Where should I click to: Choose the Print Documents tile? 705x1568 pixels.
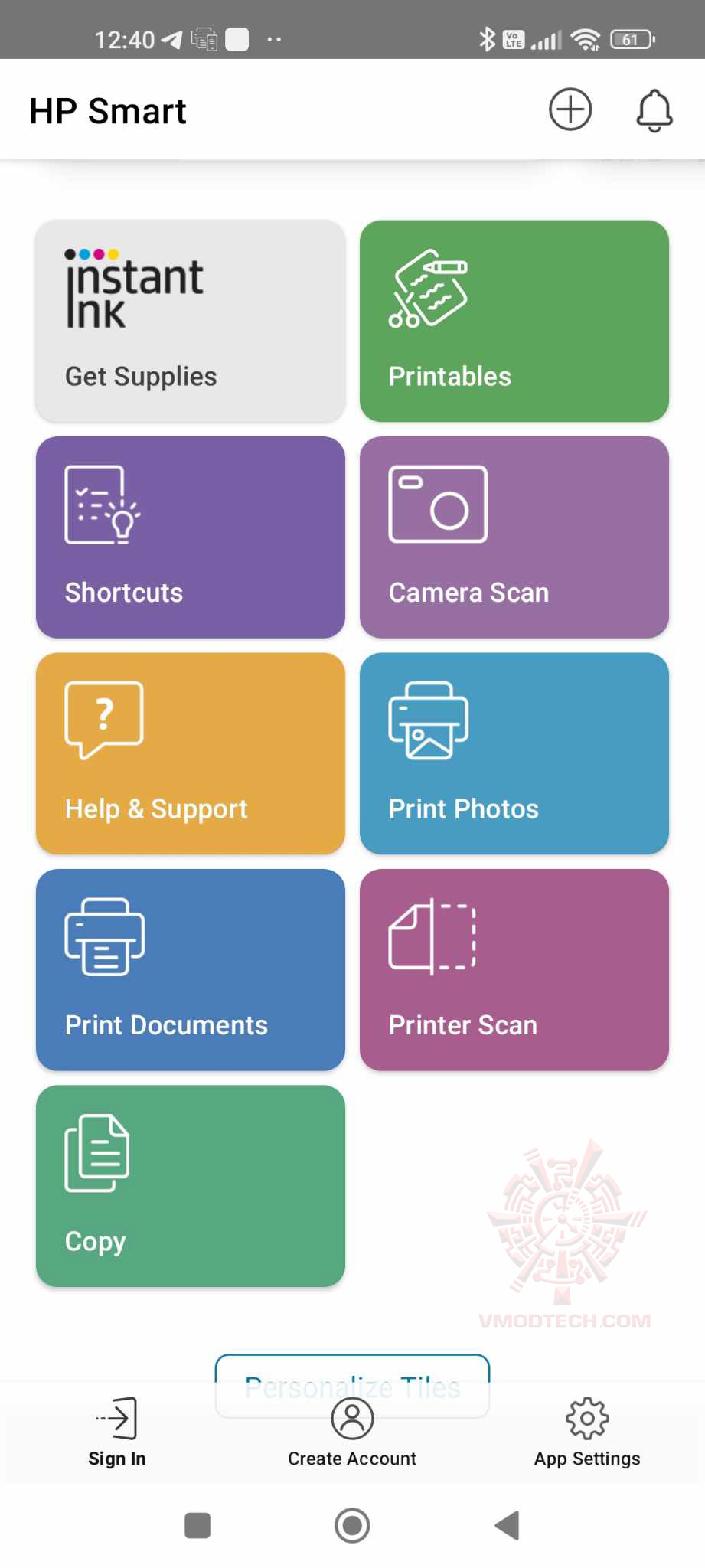[191, 970]
